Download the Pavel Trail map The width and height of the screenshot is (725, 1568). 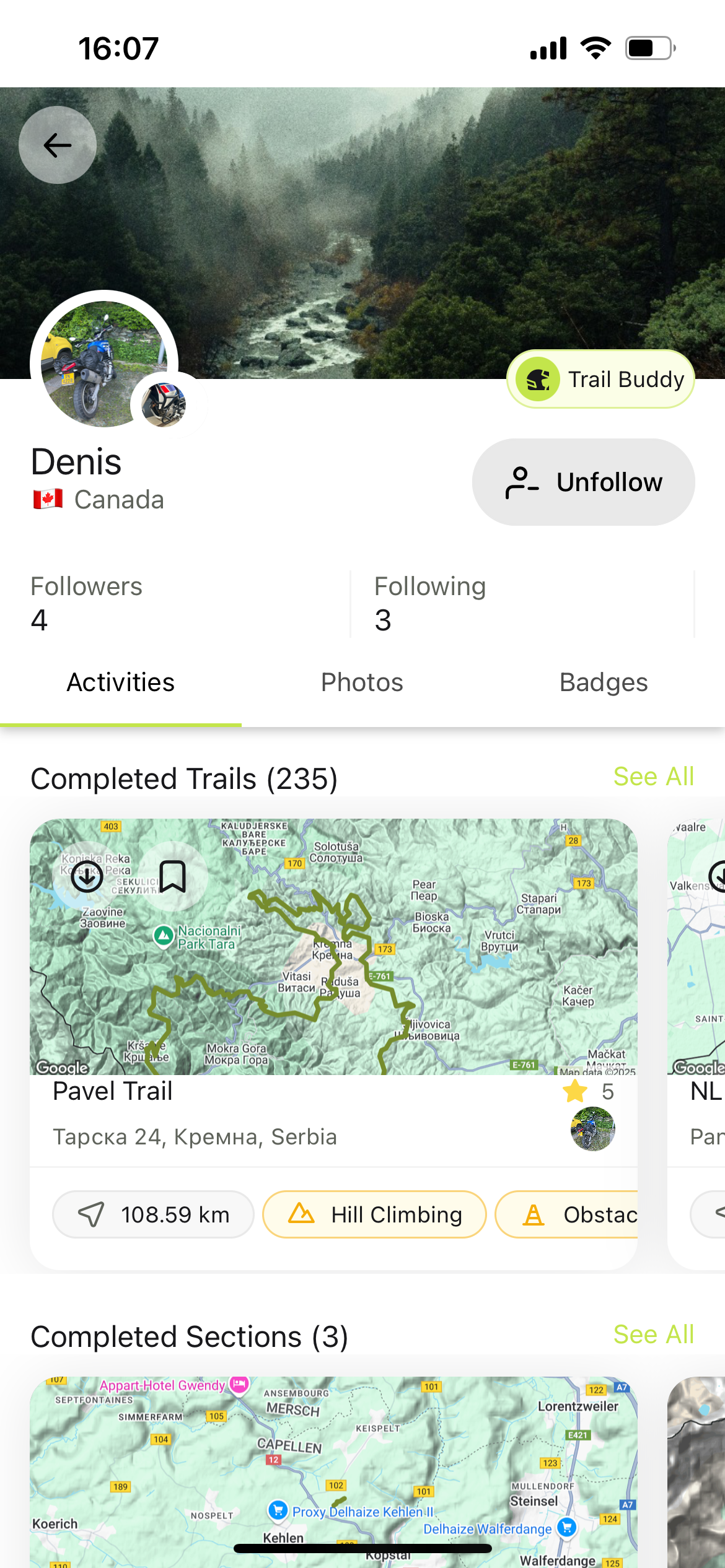pyautogui.click(x=87, y=876)
